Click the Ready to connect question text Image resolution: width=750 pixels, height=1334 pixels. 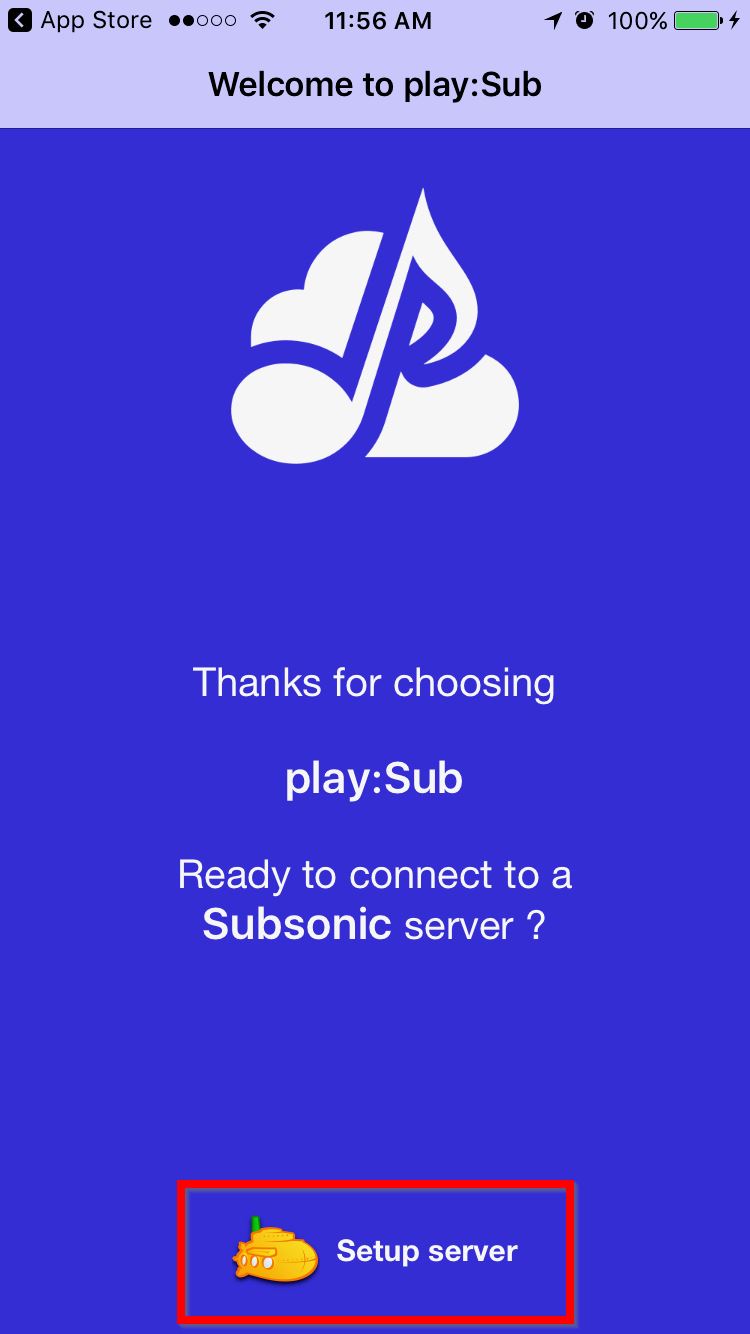pos(375,875)
